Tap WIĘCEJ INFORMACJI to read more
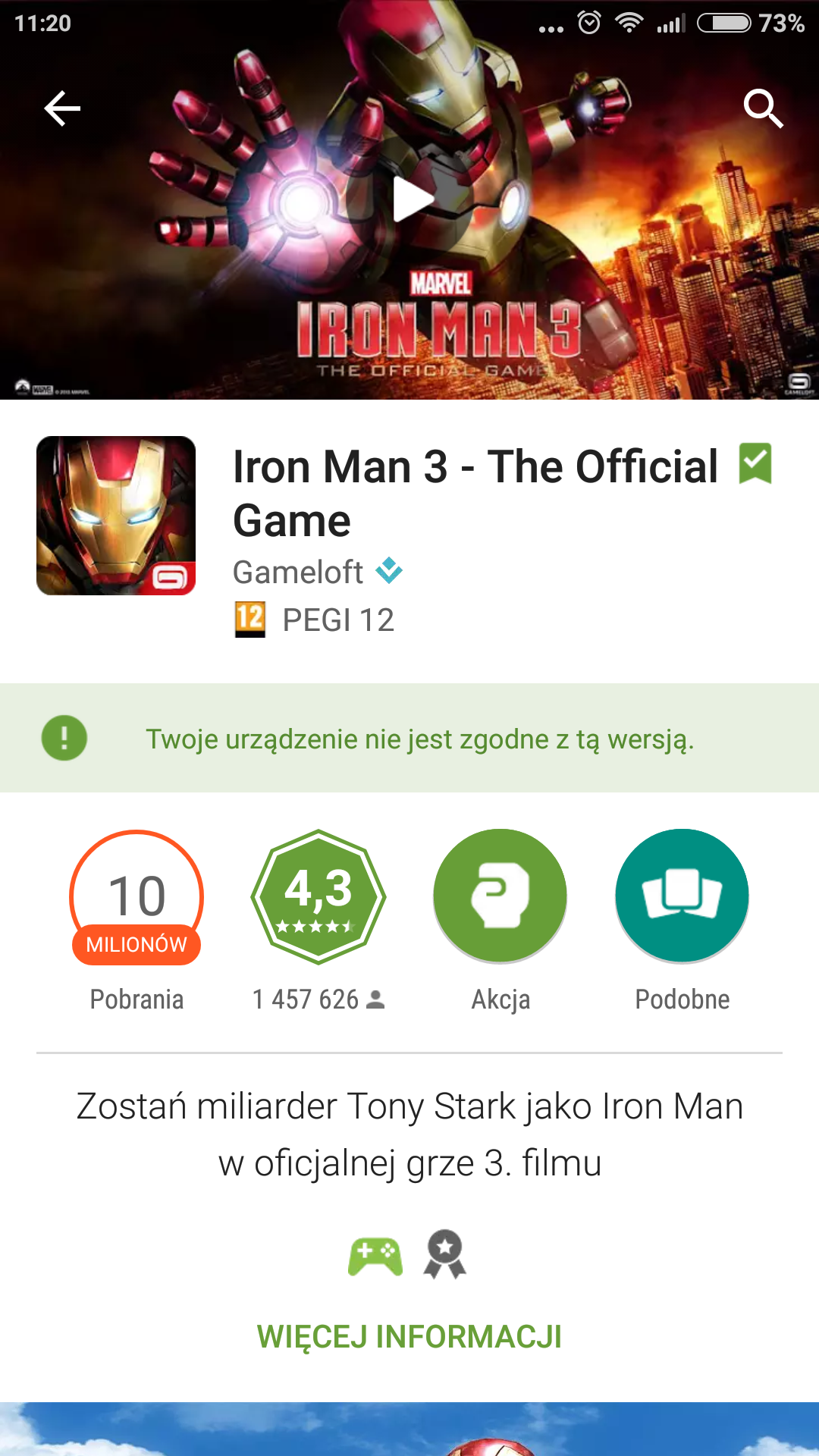Screen dimensions: 819x1456 click(409, 1337)
